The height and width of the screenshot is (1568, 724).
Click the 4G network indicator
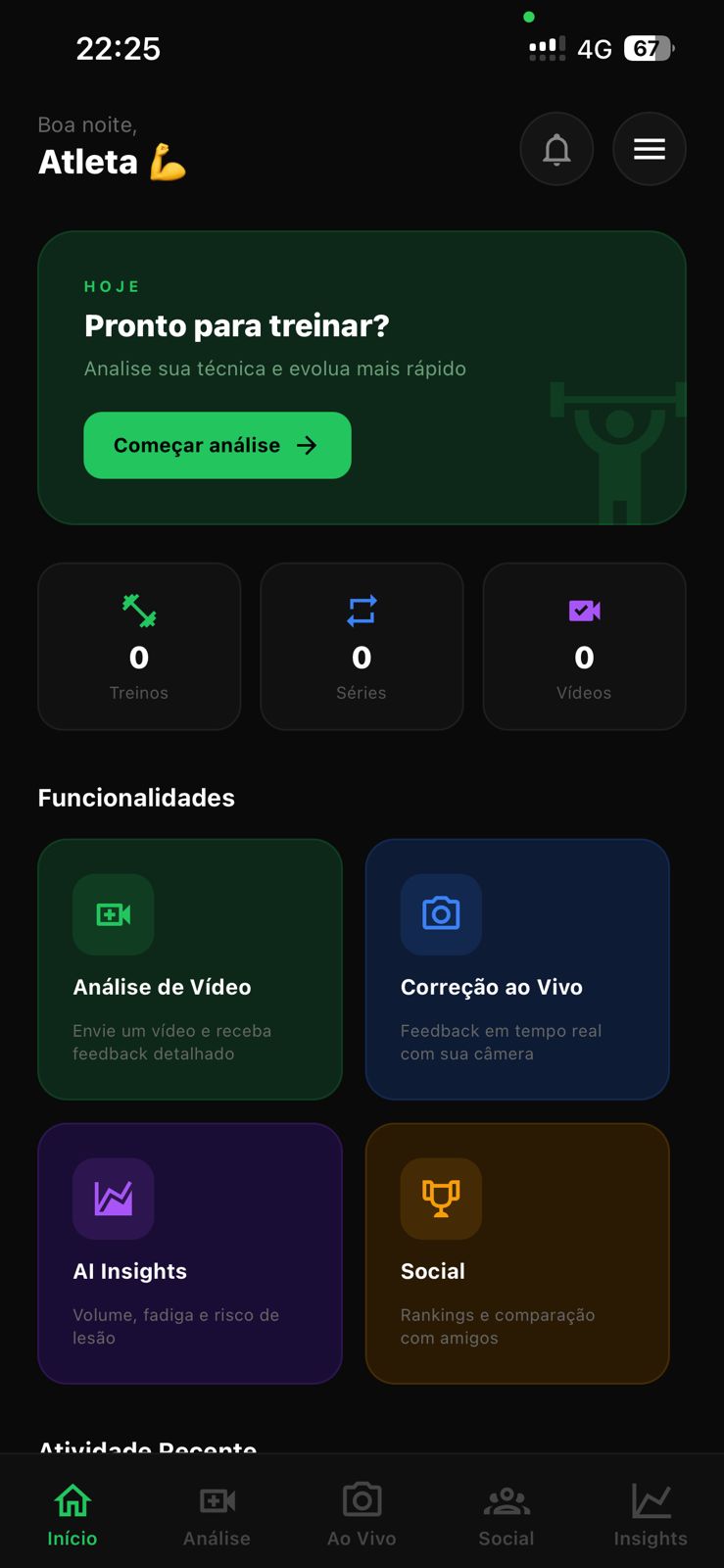pos(595,48)
